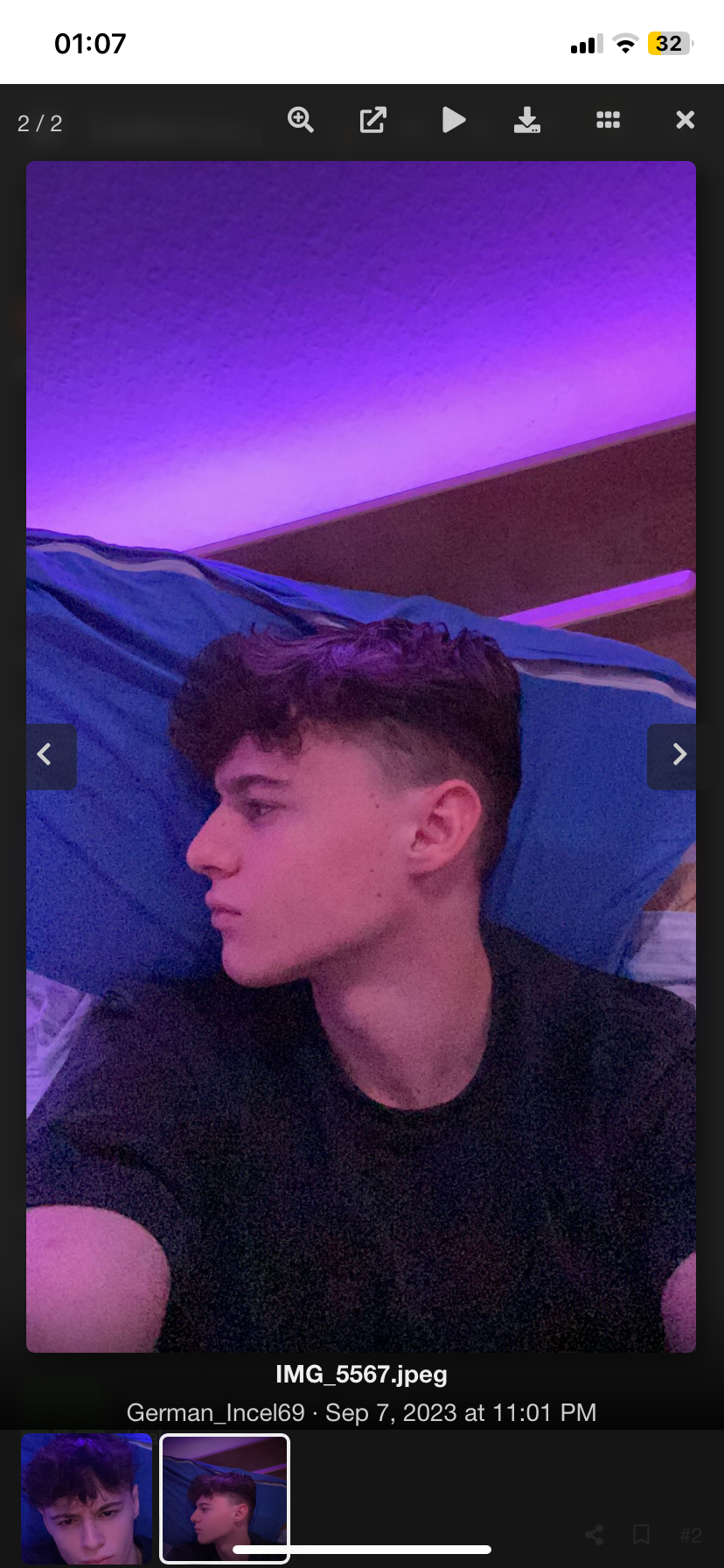Select the second thumbnail in the strip

(x=225, y=1497)
